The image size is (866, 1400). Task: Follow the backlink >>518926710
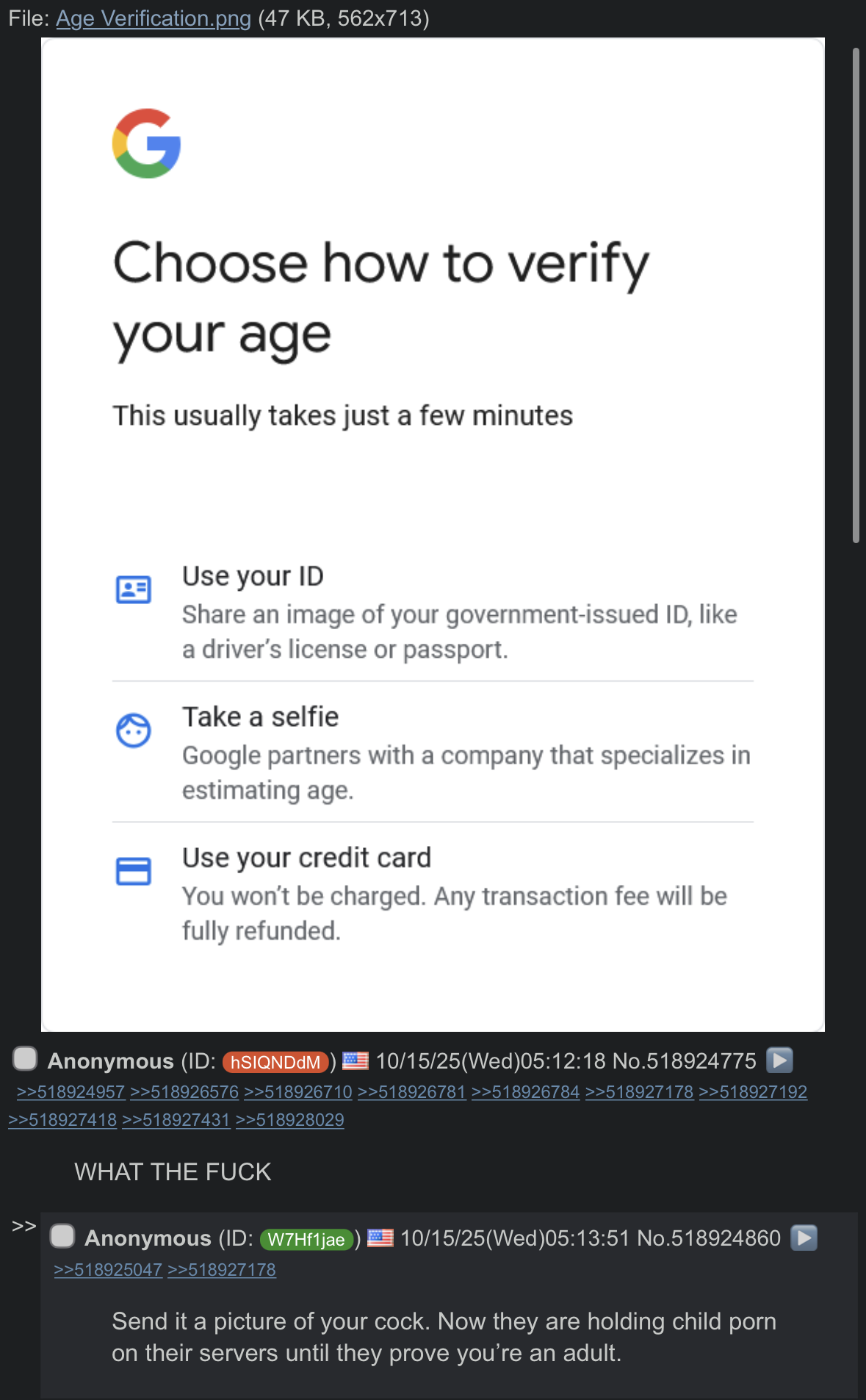click(x=298, y=1092)
